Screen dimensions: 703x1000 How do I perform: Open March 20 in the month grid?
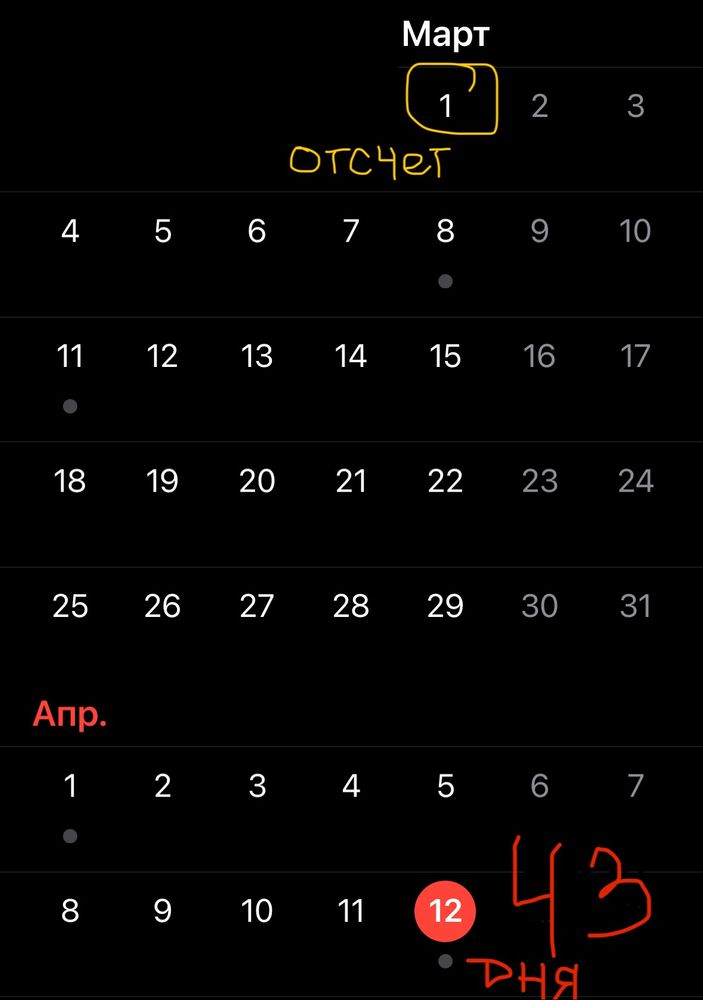pyautogui.click(x=257, y=481)
